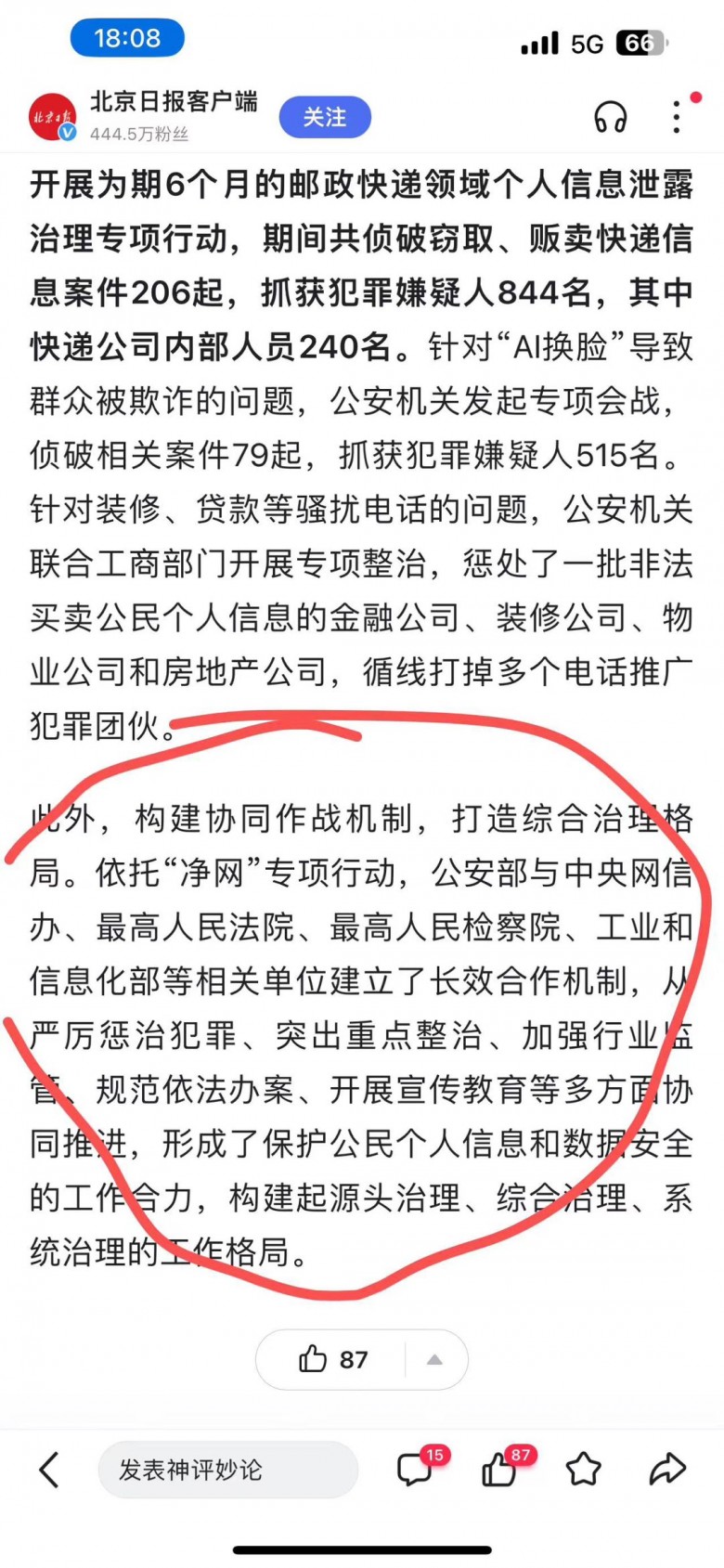
Task: Bookmark this article with the star
Action: coord(583,1470)
